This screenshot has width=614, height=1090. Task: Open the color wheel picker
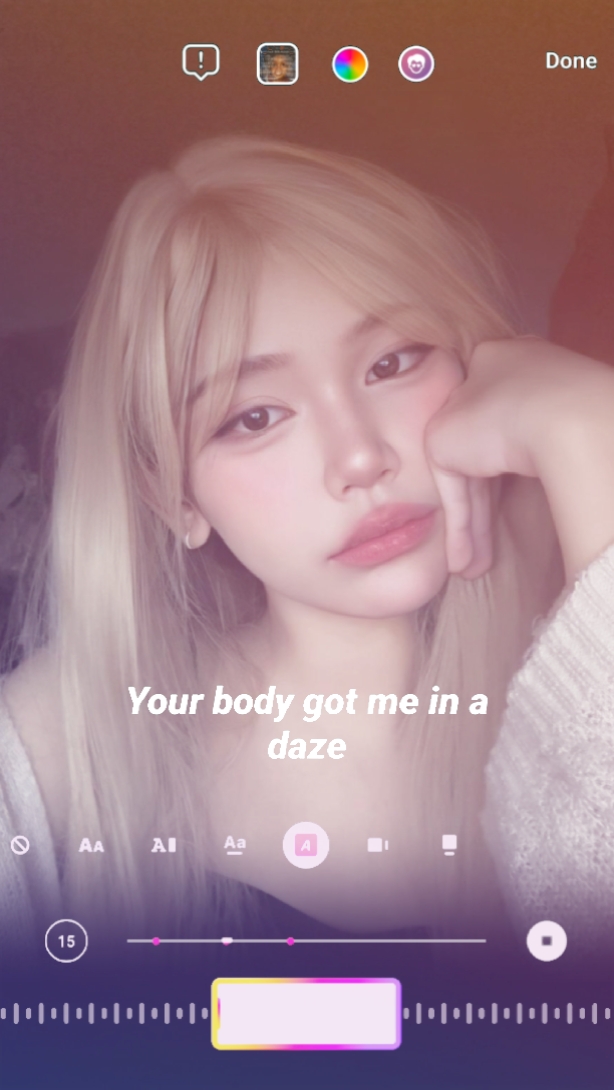(x=350, y=65)
